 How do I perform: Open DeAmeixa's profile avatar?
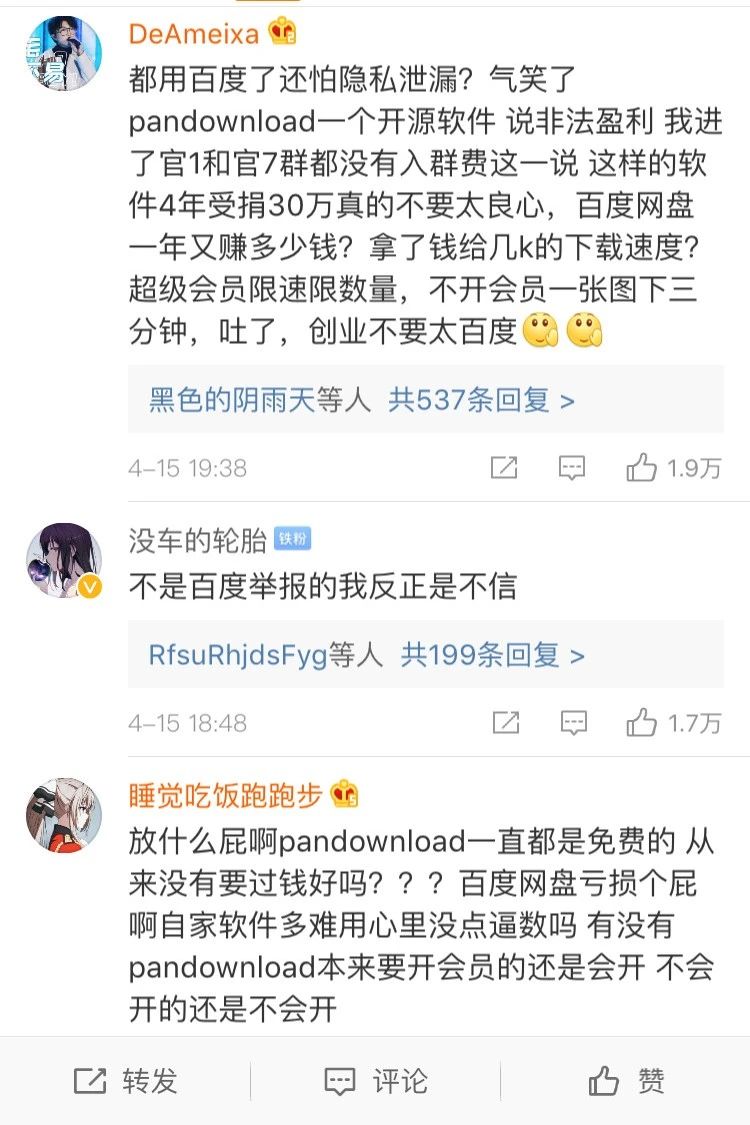64,54
